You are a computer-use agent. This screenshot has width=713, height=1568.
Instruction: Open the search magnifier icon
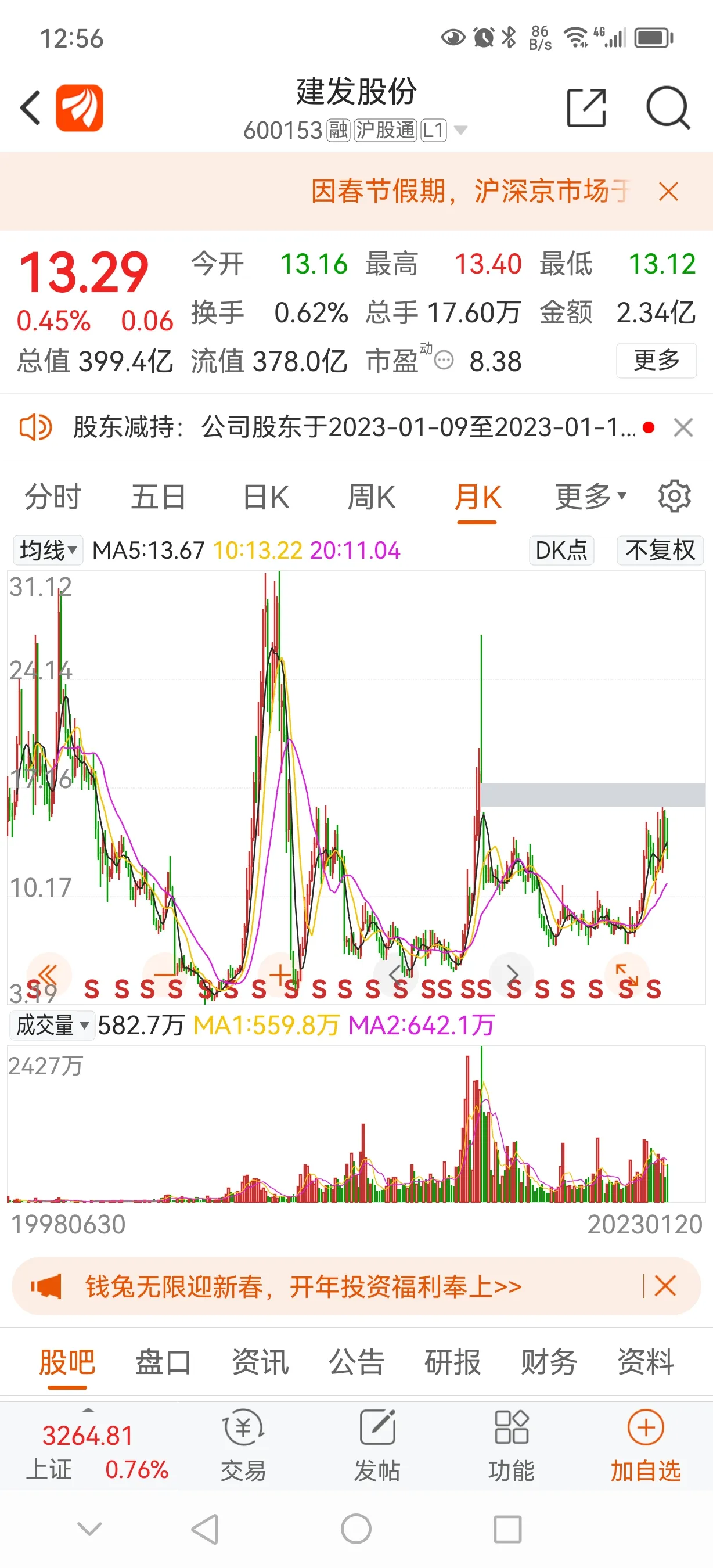668,108
